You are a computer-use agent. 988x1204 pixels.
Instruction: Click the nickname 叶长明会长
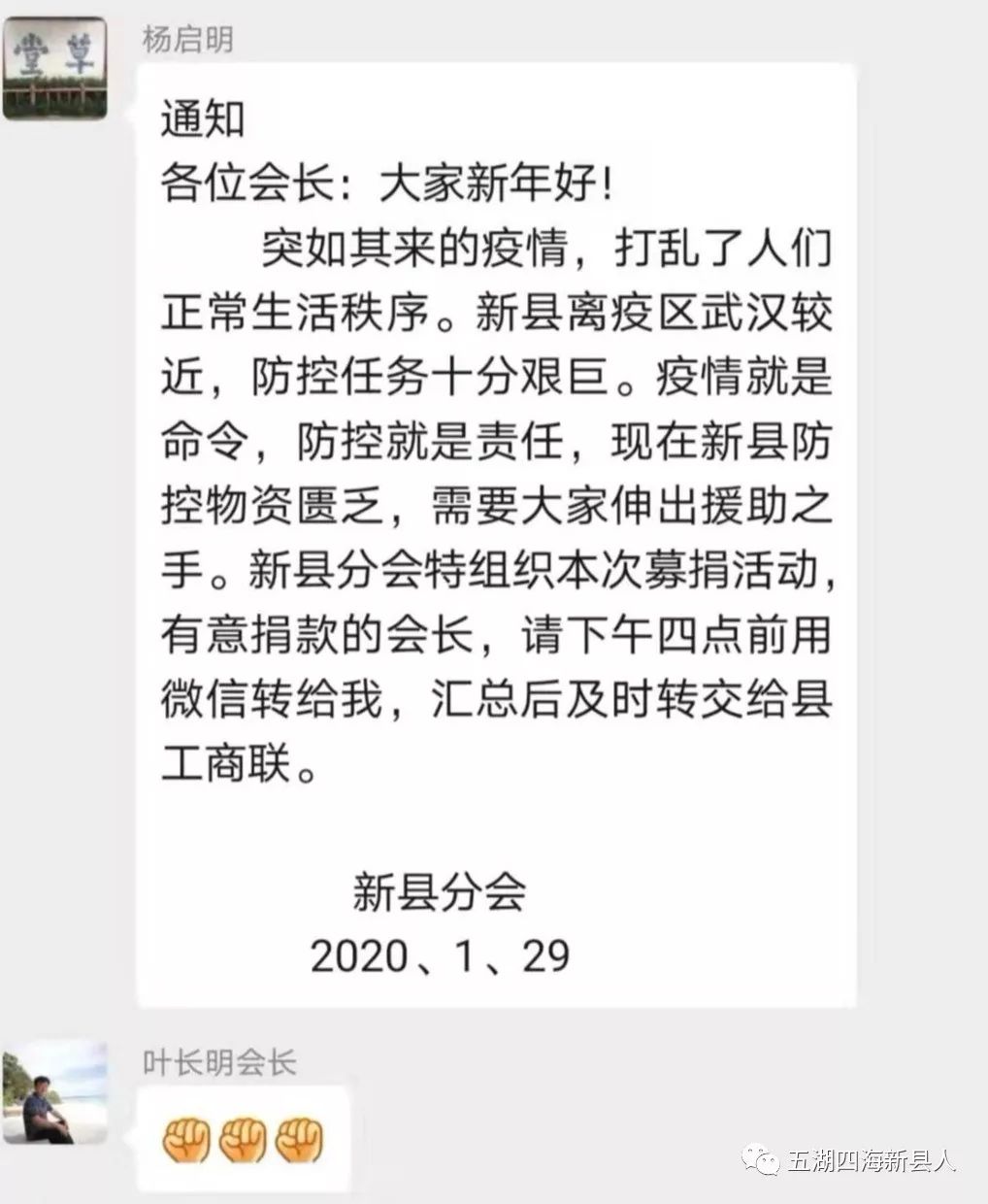218,1061
